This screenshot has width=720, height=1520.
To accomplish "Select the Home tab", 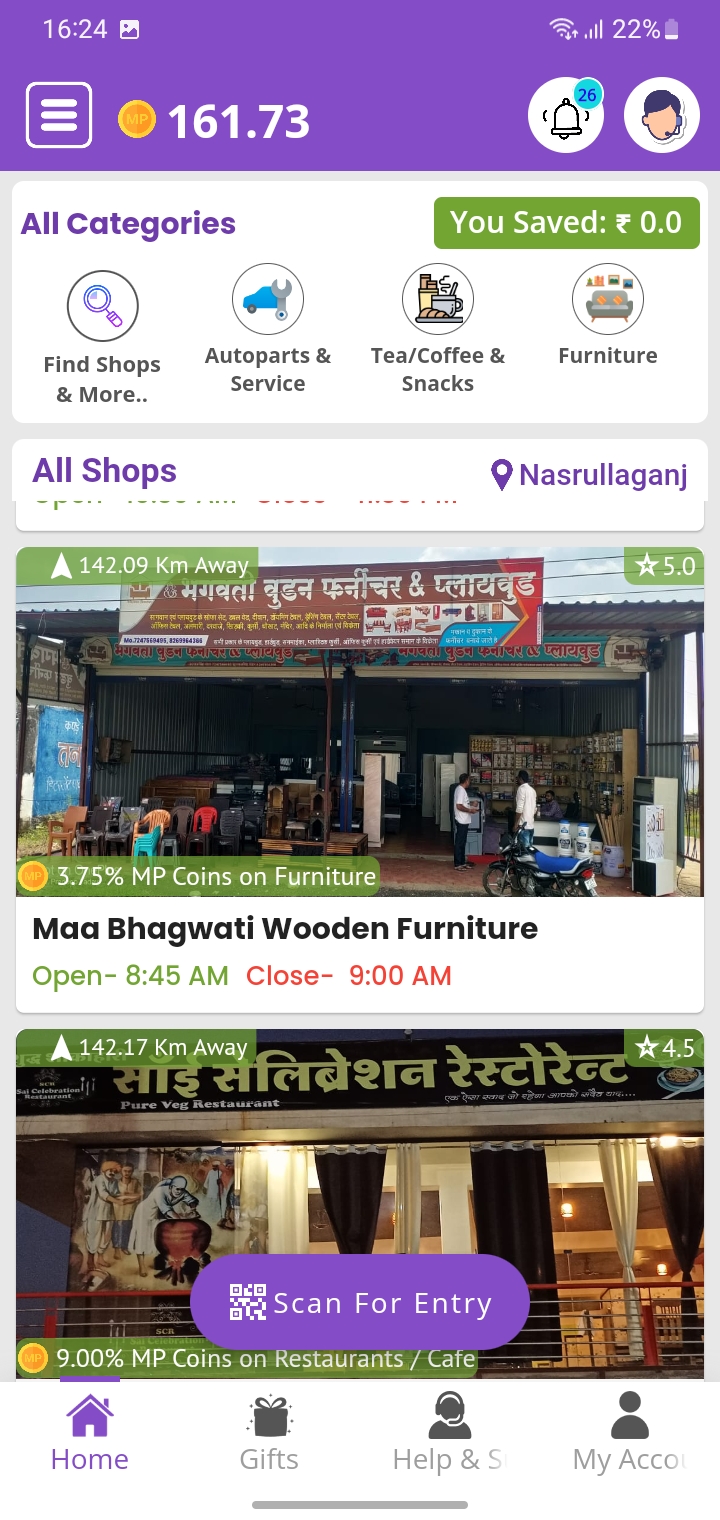I will coord(90,1434).
